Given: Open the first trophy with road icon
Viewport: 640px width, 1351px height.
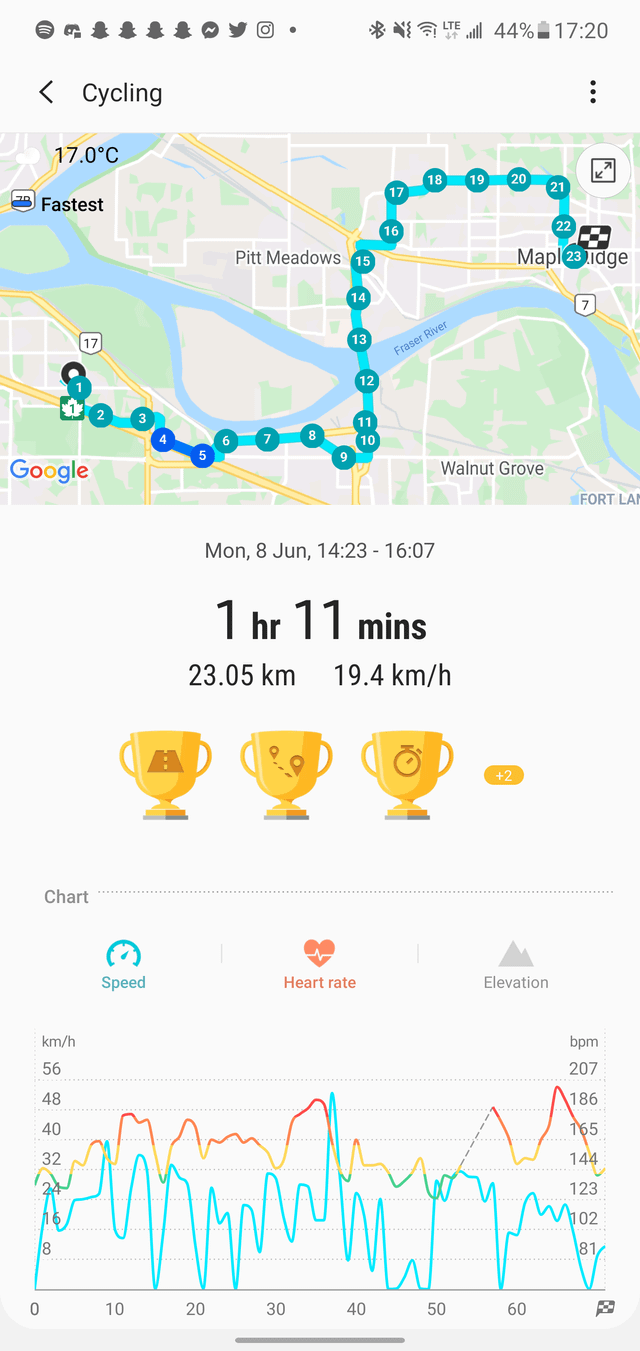Looking at the screenshot, I should 165,775.
